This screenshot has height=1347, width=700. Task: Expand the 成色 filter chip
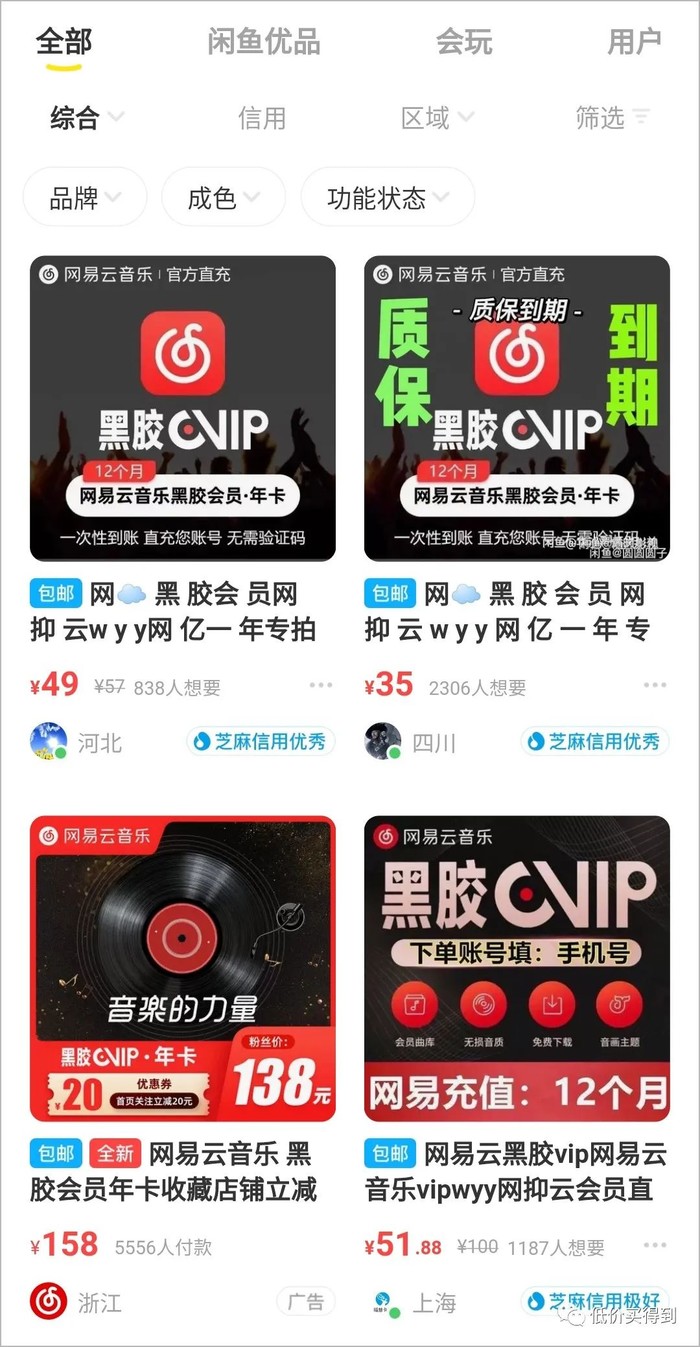point(223,197)
